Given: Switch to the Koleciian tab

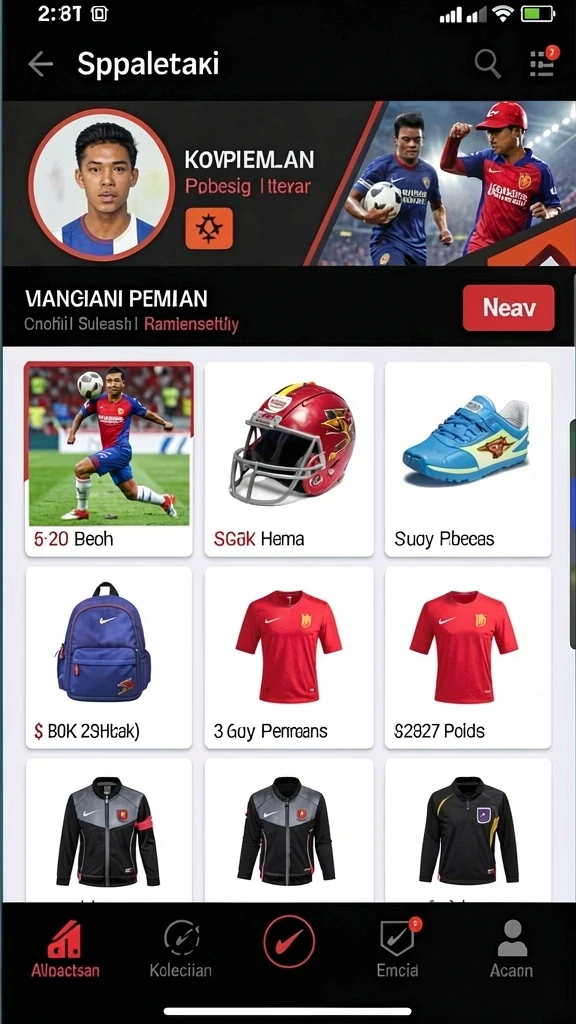Looking at the screenshot, I should pyautogui.click(x=181, y=948).
